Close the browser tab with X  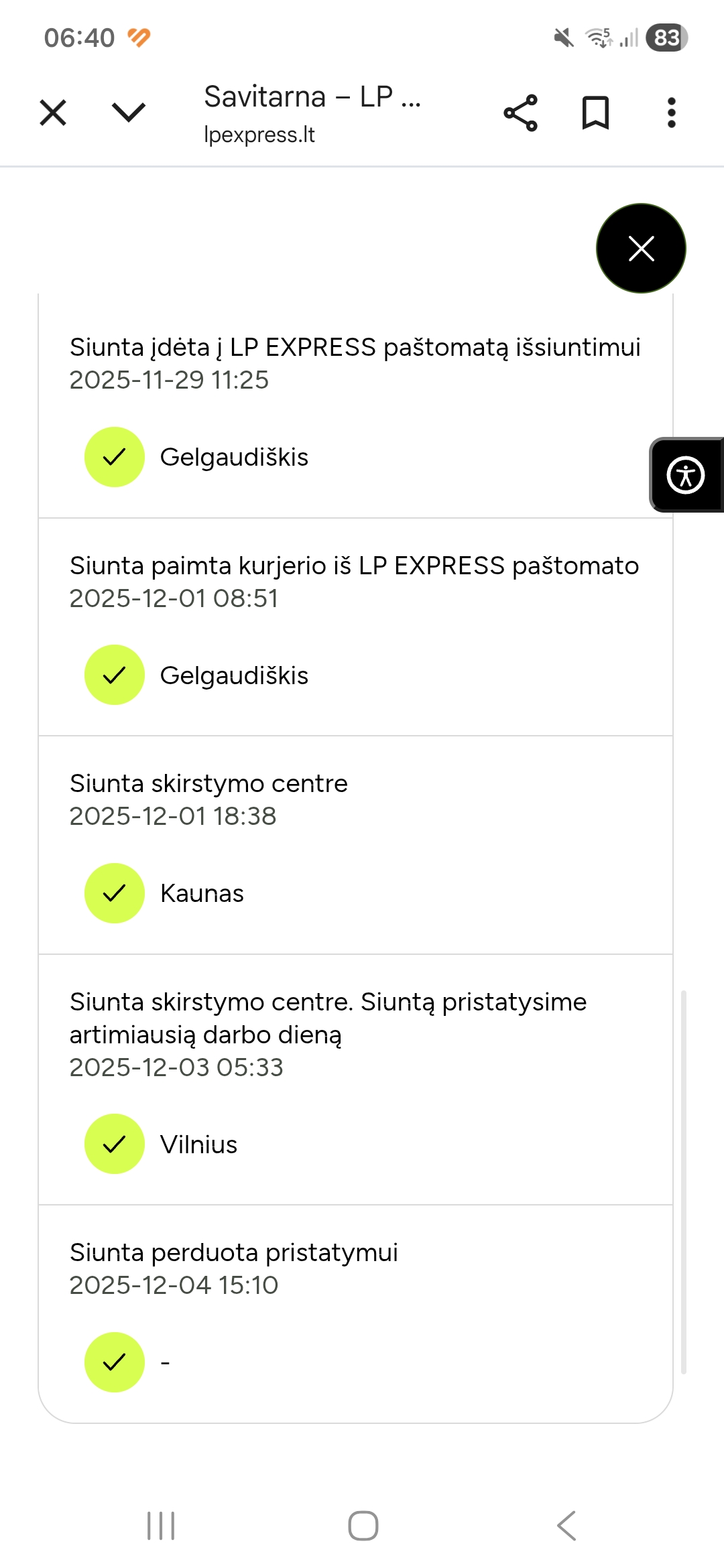coord(53,113)
